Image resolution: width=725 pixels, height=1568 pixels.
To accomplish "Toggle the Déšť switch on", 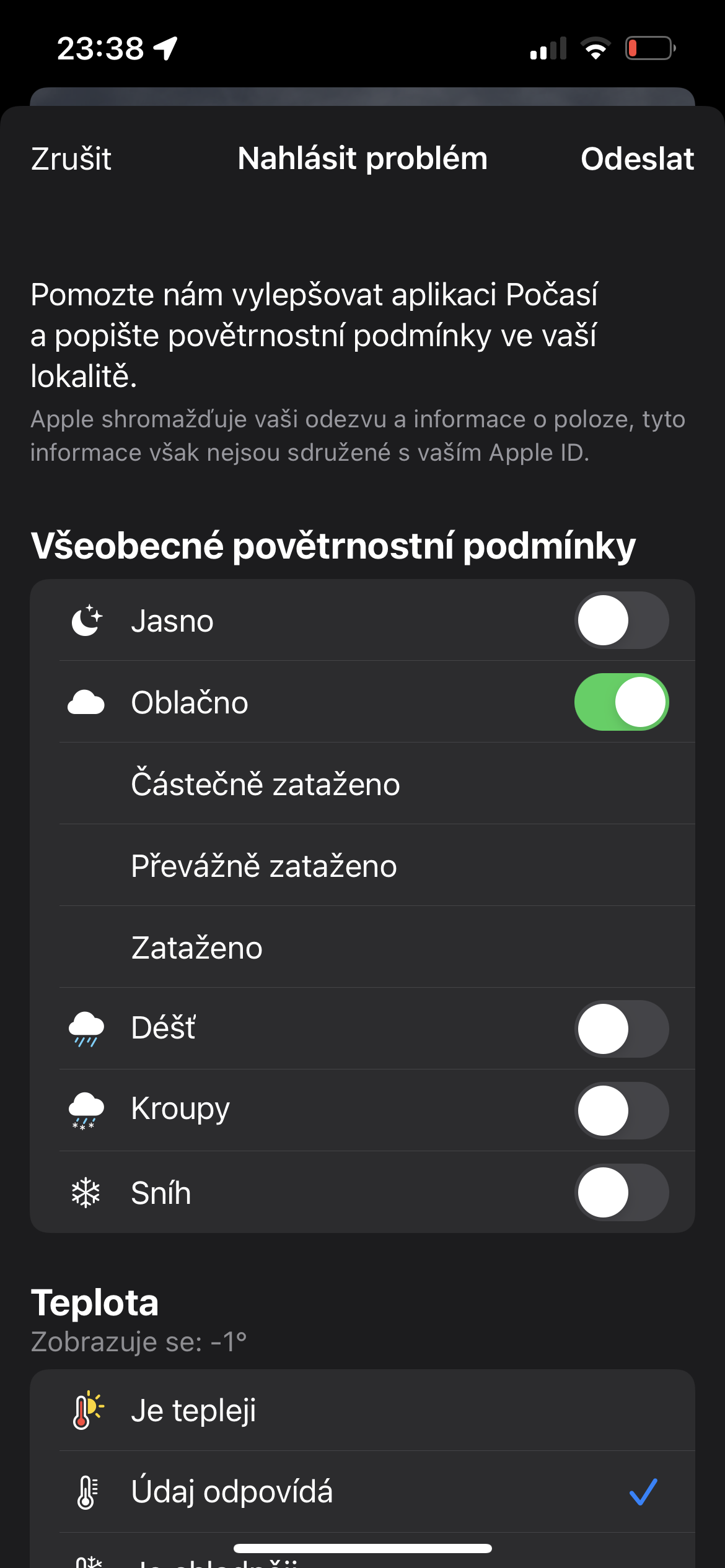I will (621, 1029).
